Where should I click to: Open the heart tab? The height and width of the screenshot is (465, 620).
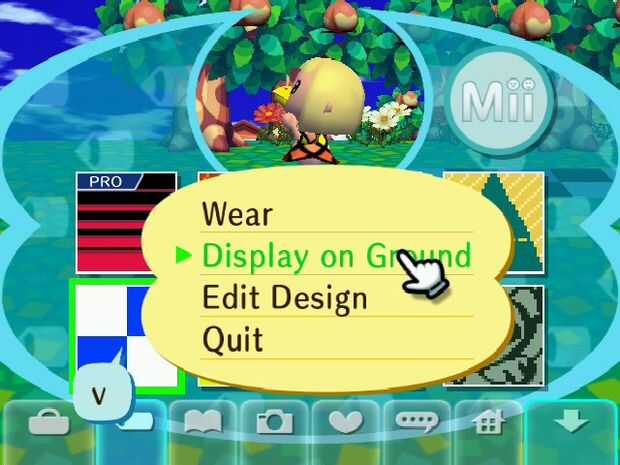click(346, 424)
